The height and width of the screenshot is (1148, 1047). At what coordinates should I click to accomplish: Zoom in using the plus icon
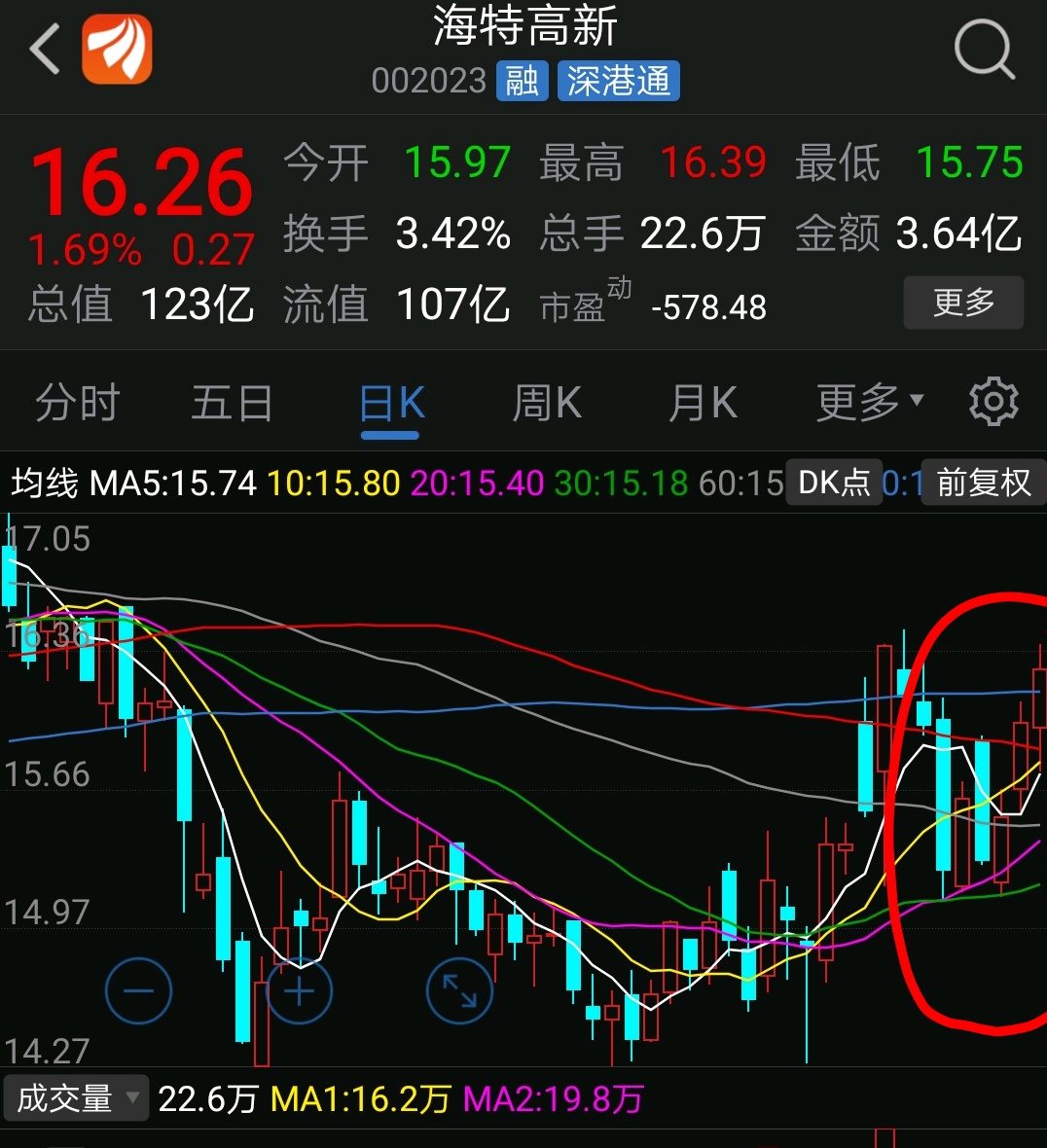pyautogui.click(x=299, y=990)
